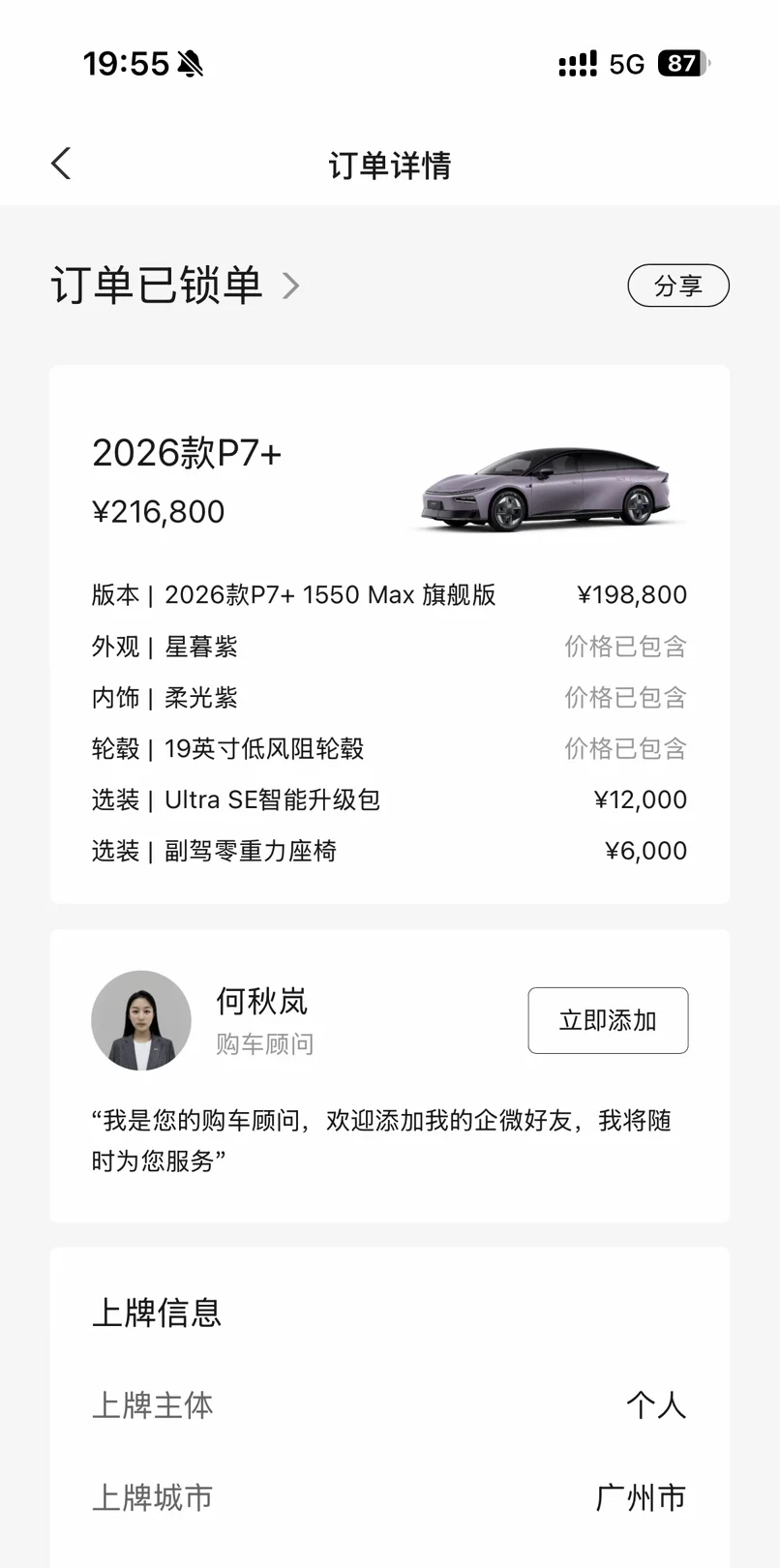The width and height of the screenshot is (780, 1568).
Task: Go back from the 订单详情 page
Action: click(61, 164)
